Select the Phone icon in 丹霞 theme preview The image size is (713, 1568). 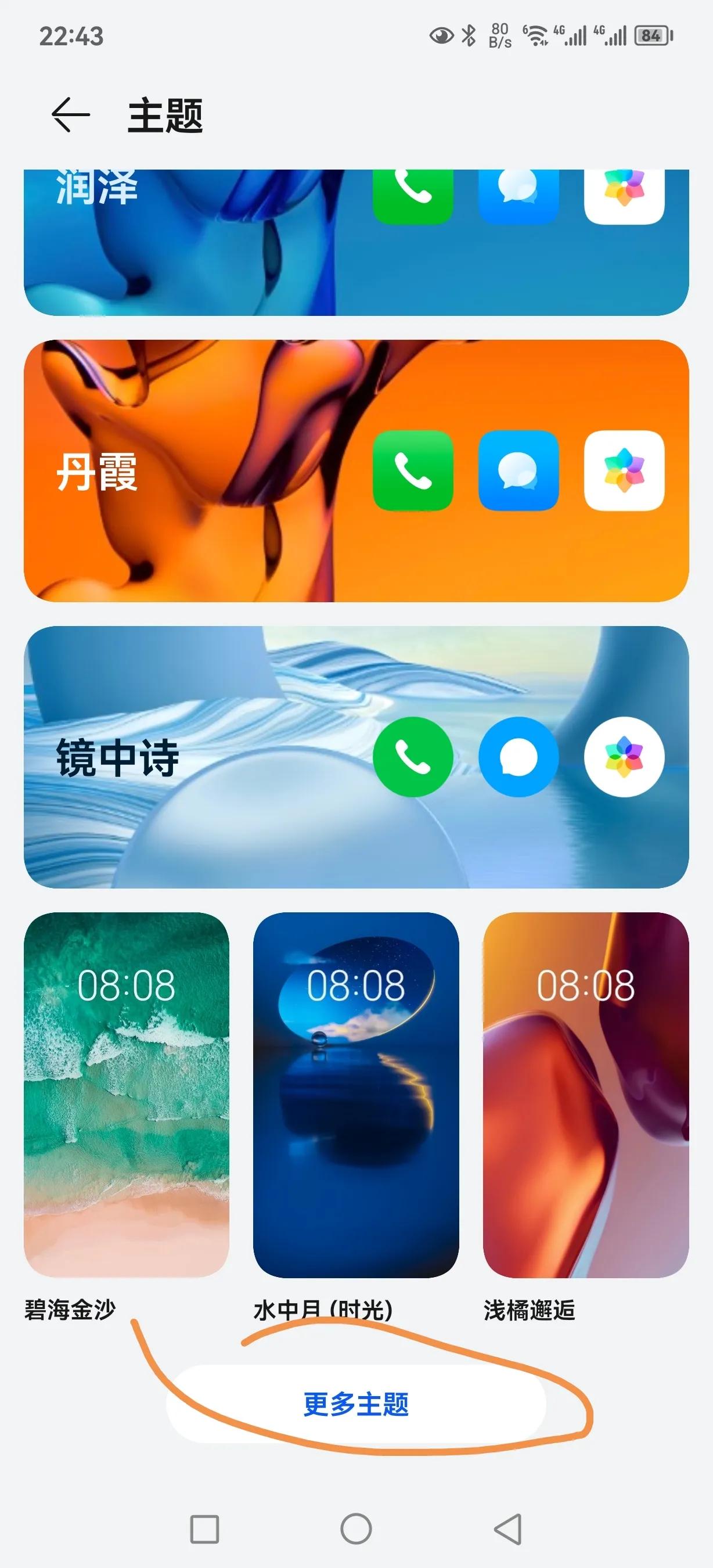click(x=413, y=472)
